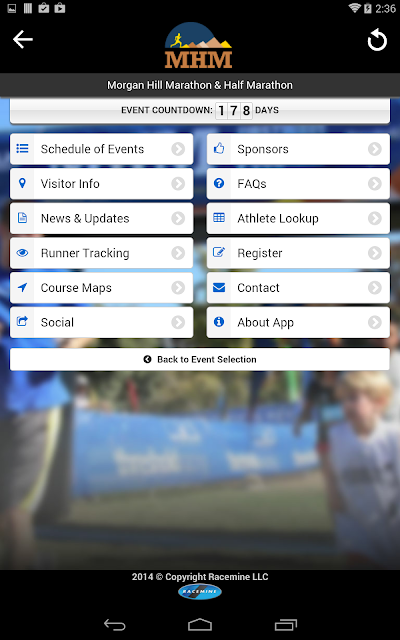Select the Register option
Image resolution: width=400 pixels, height=640 pixels.
298,253
